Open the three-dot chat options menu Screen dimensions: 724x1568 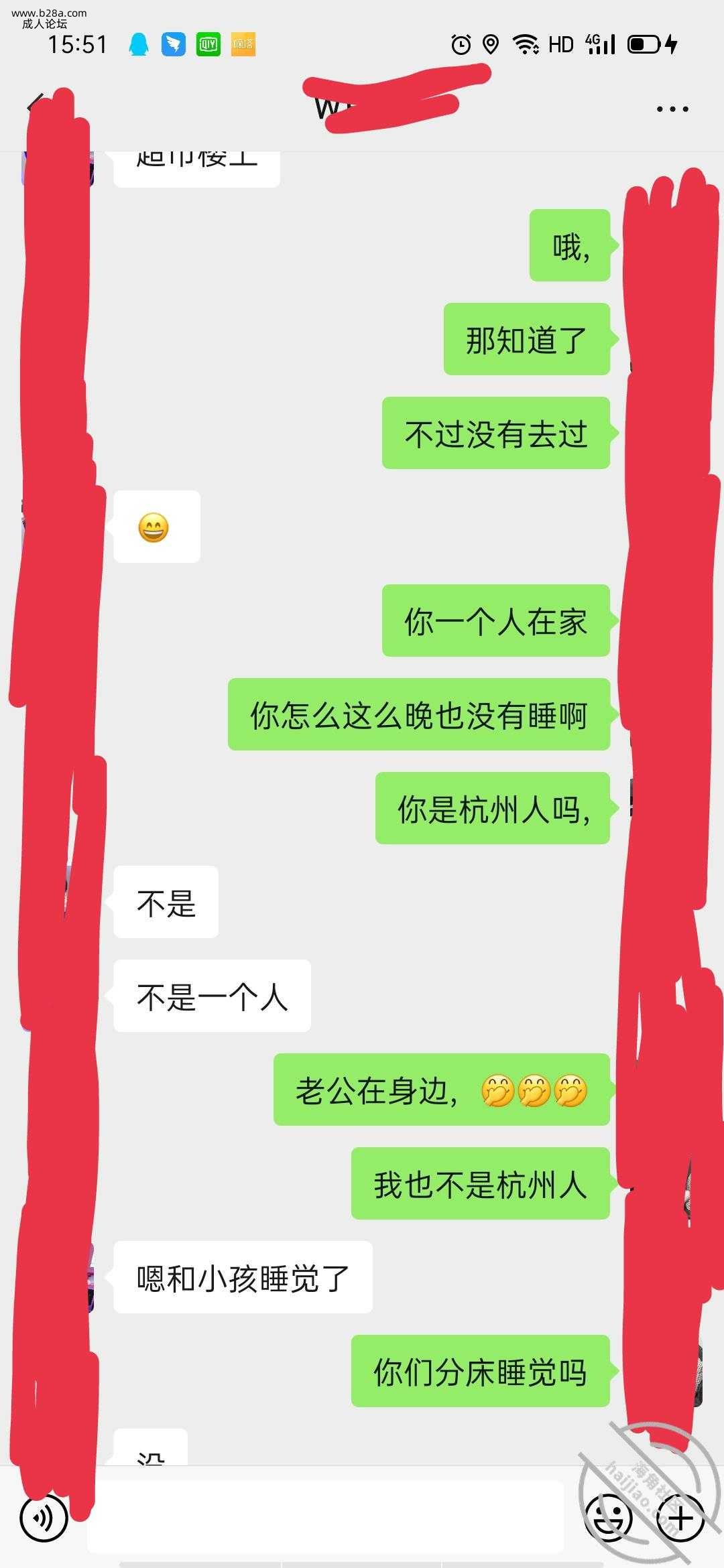(672, 109)
